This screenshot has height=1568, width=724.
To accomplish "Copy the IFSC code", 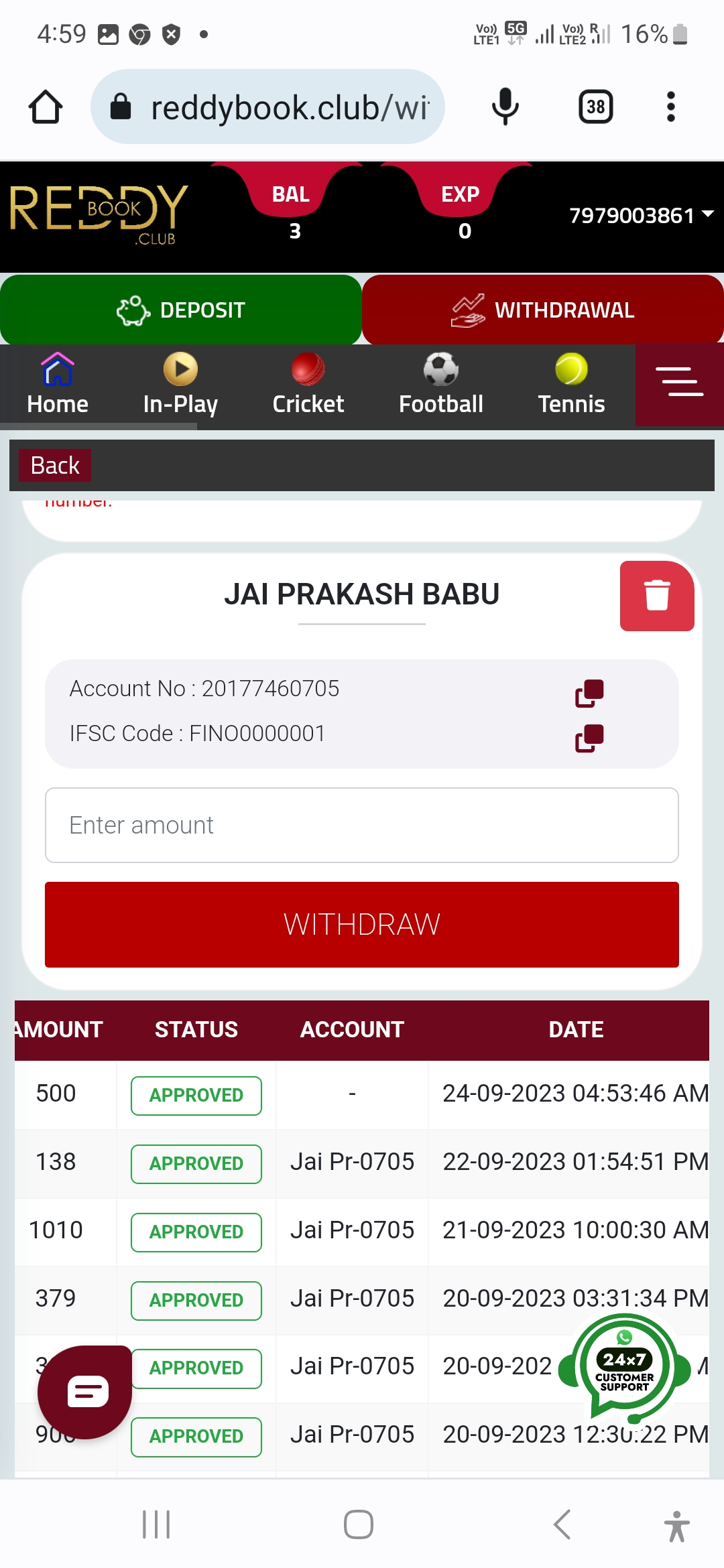I will (x=589, y=738).
